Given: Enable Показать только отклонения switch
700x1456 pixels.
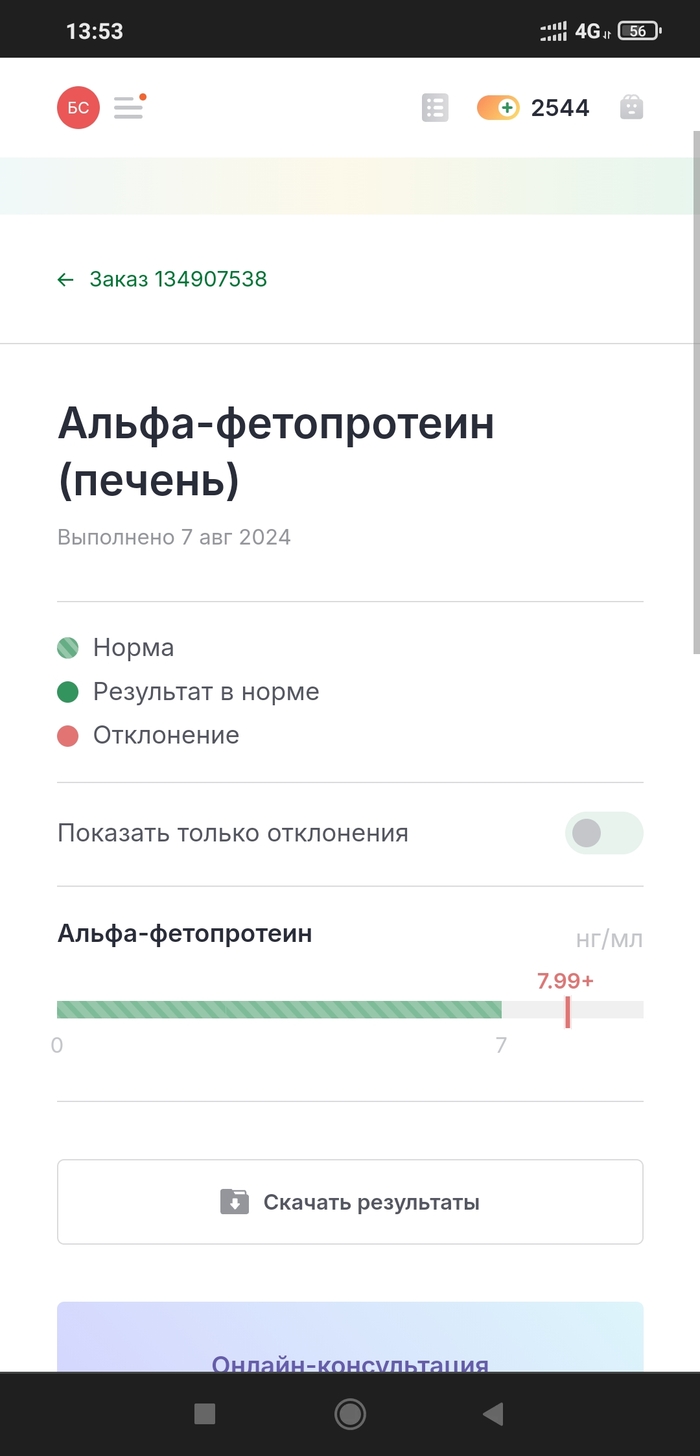Looking at the screenshot, I should pos(603,833).
